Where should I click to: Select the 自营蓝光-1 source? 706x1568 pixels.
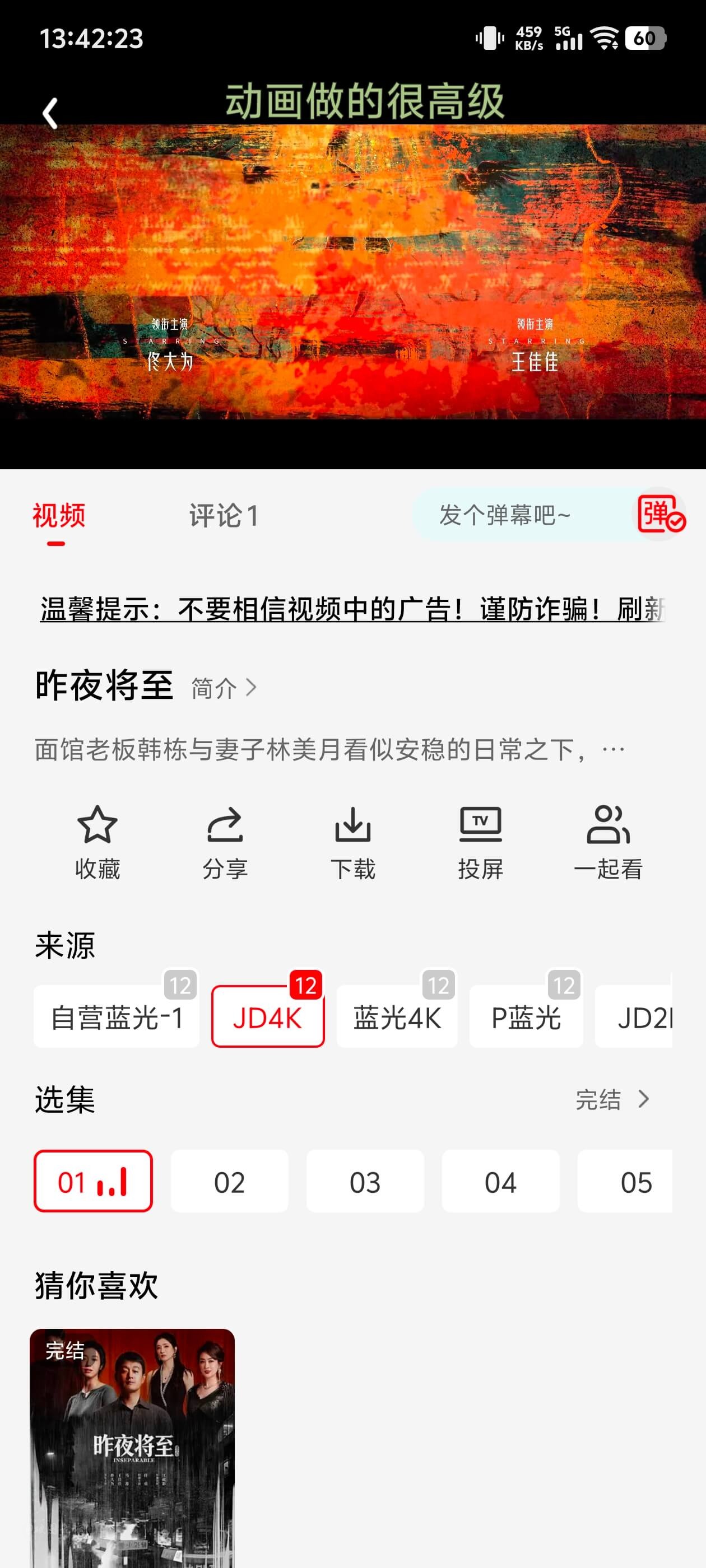click(117, 1016)
